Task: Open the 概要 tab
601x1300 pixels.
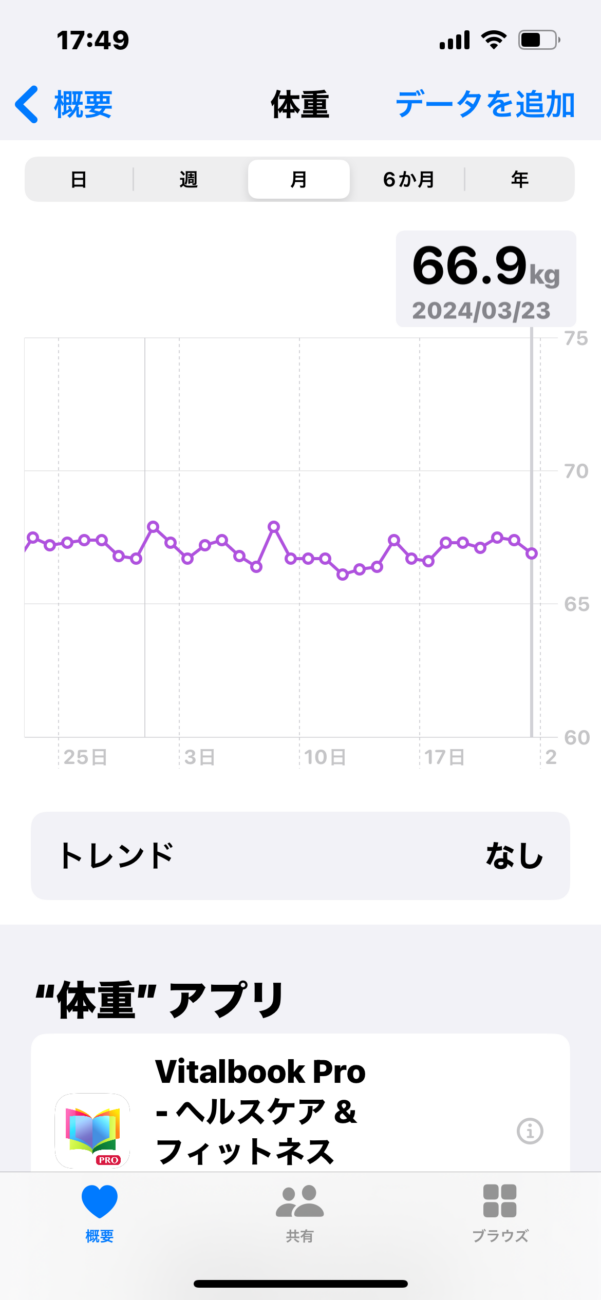Action: click(x=100, y=1213)
